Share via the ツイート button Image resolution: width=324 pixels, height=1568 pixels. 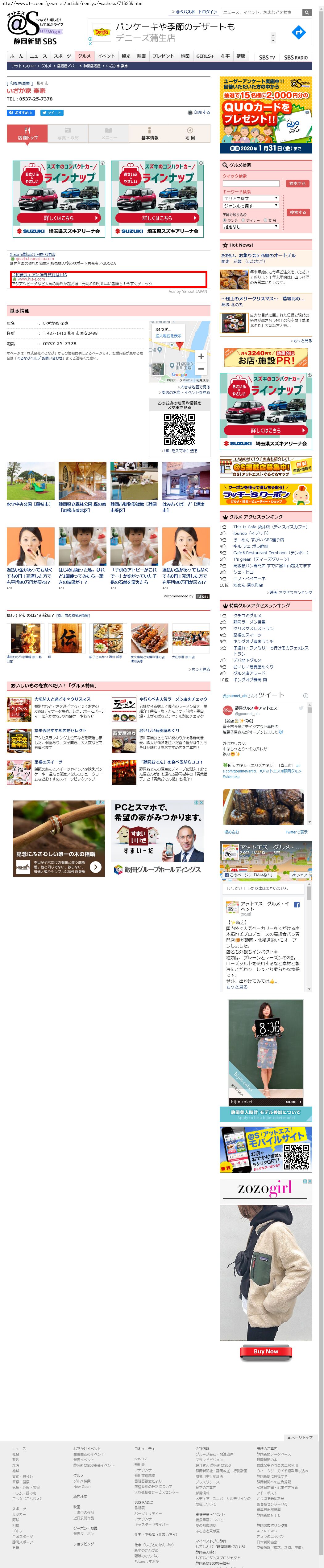coord(52,113)
